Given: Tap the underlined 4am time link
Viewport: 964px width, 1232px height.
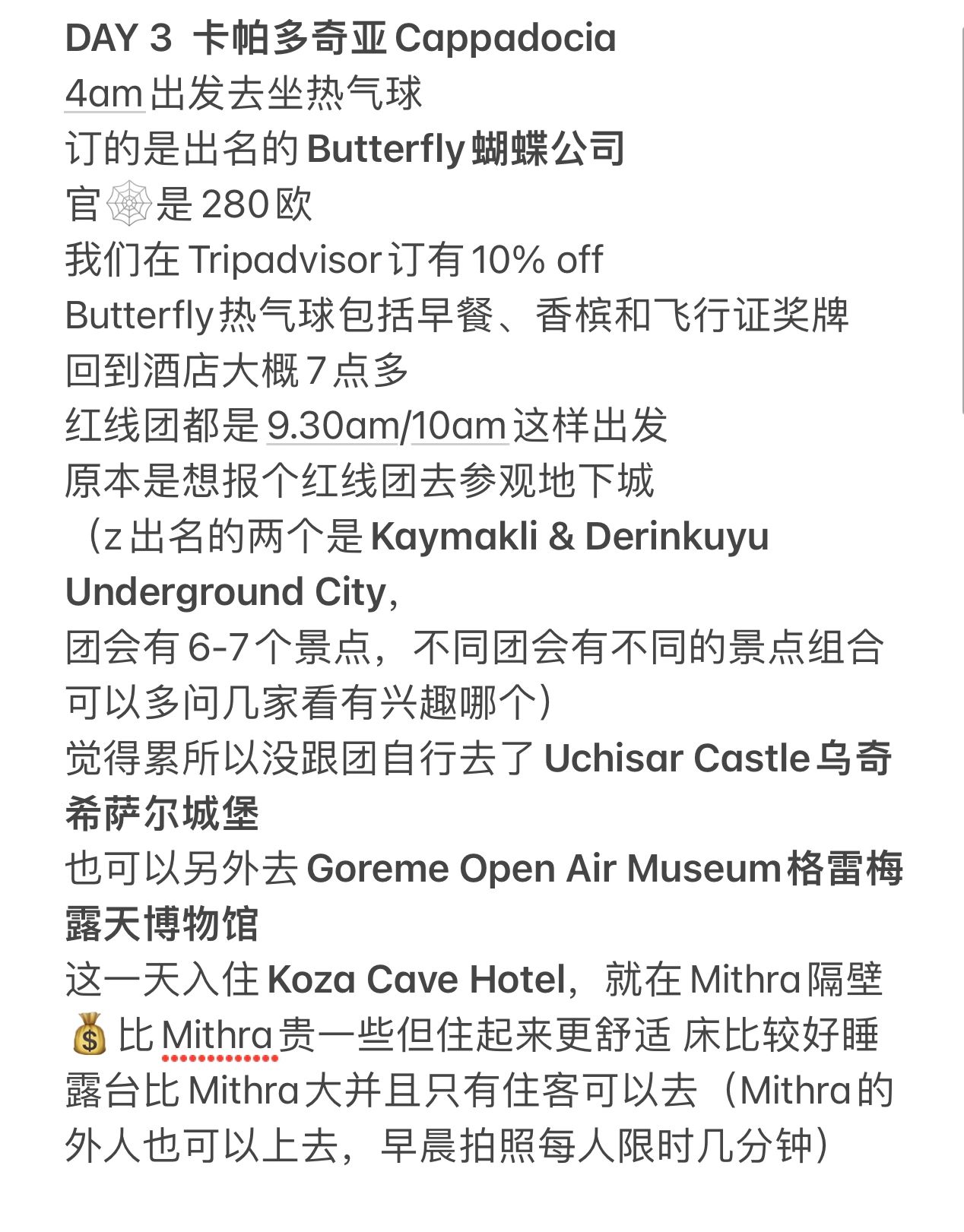Looking at the screenshot, I should (x=104, y=94).
